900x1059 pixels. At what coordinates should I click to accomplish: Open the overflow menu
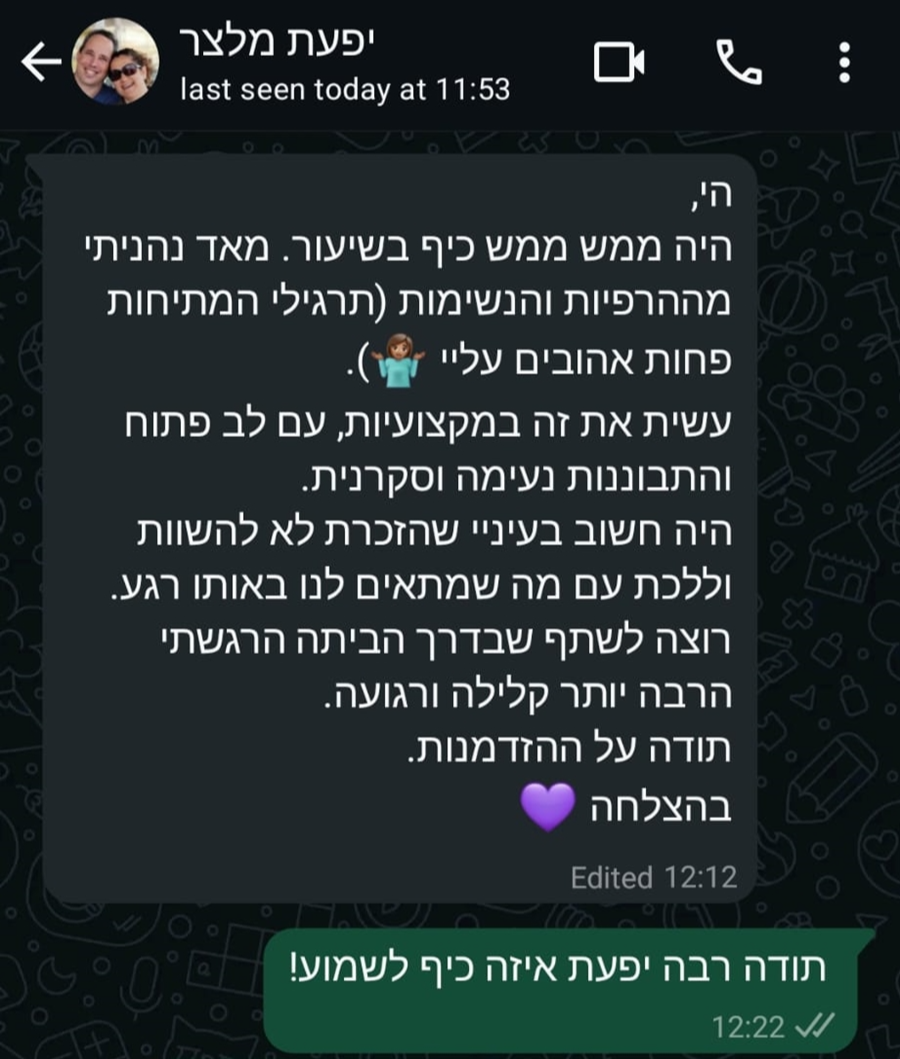(x=845, y=63)
